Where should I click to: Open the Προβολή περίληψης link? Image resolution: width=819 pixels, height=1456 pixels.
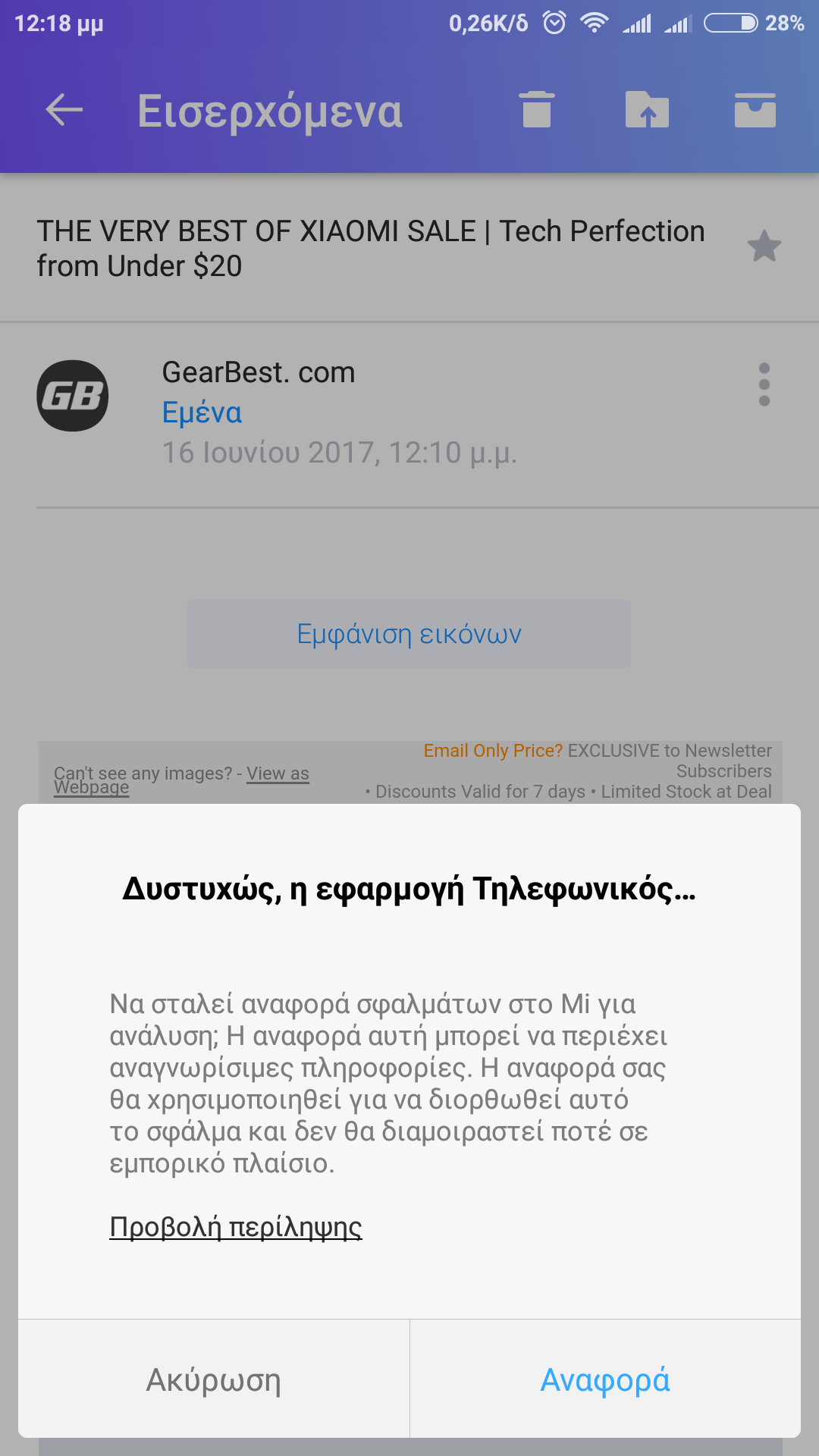coord(235,1226)
